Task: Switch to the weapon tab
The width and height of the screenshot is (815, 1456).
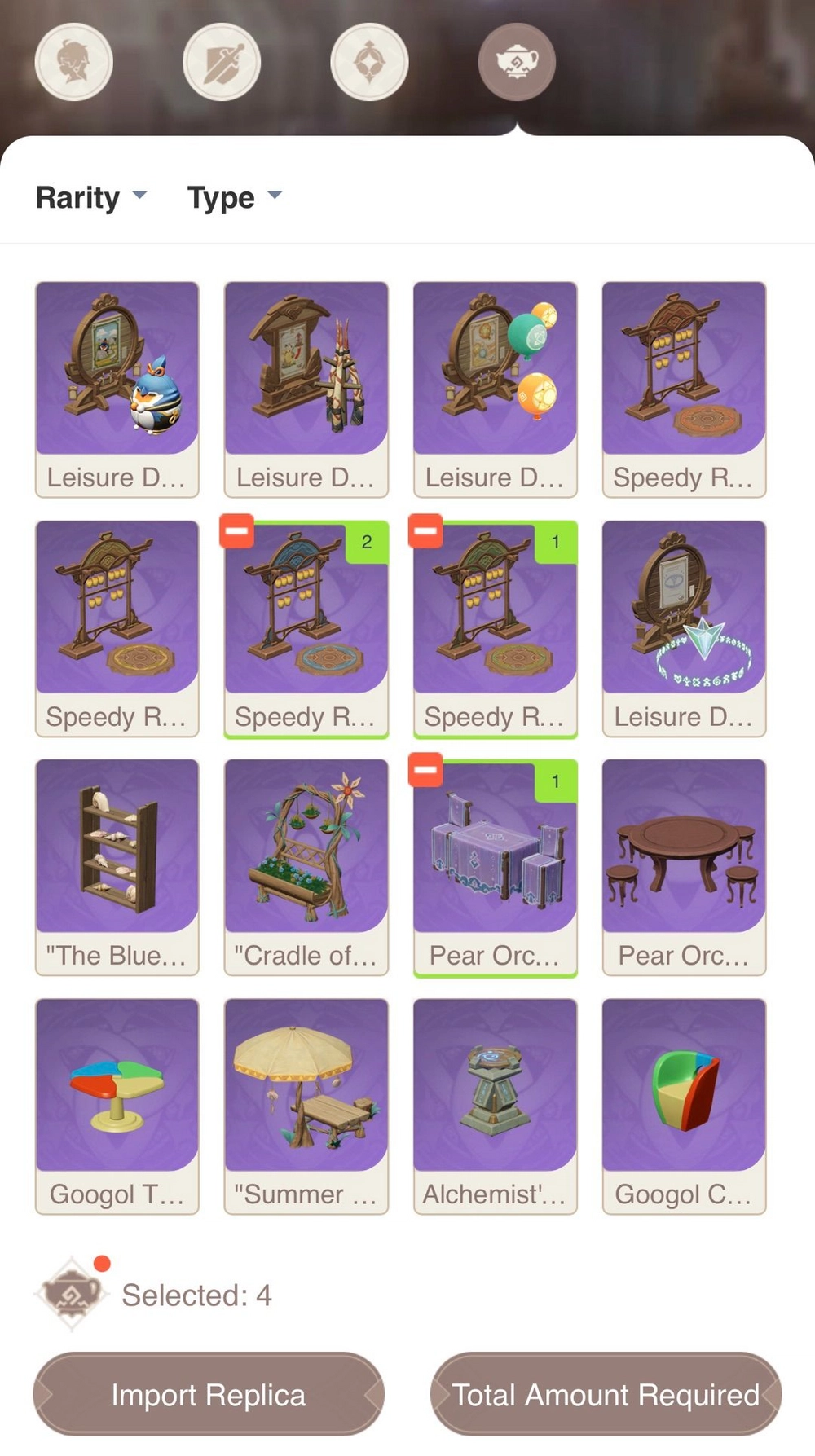Action: click(221, 62)
